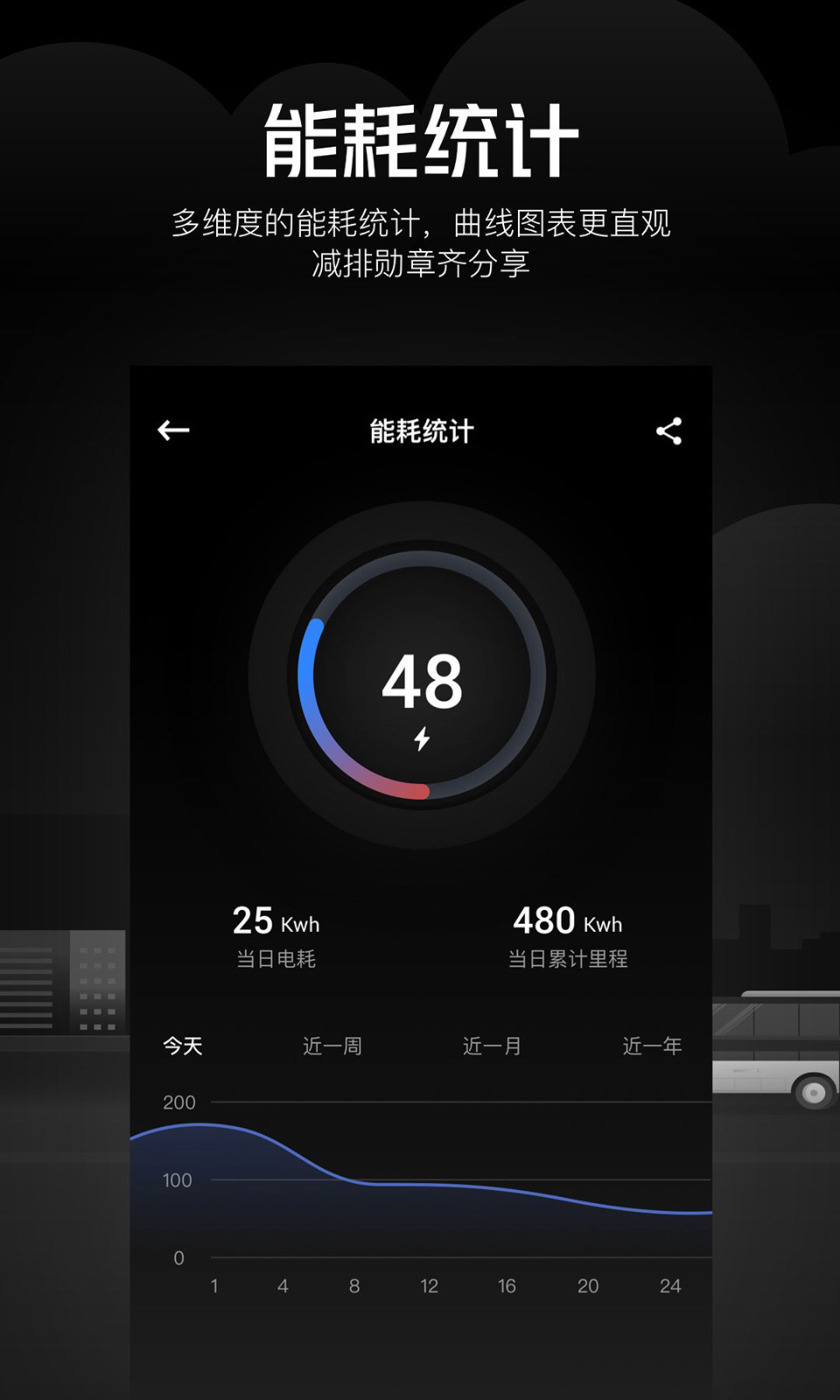This screenshot has height=1400, width=840.
Task: Select the 近一月 time range
Action: (492, 1045)
